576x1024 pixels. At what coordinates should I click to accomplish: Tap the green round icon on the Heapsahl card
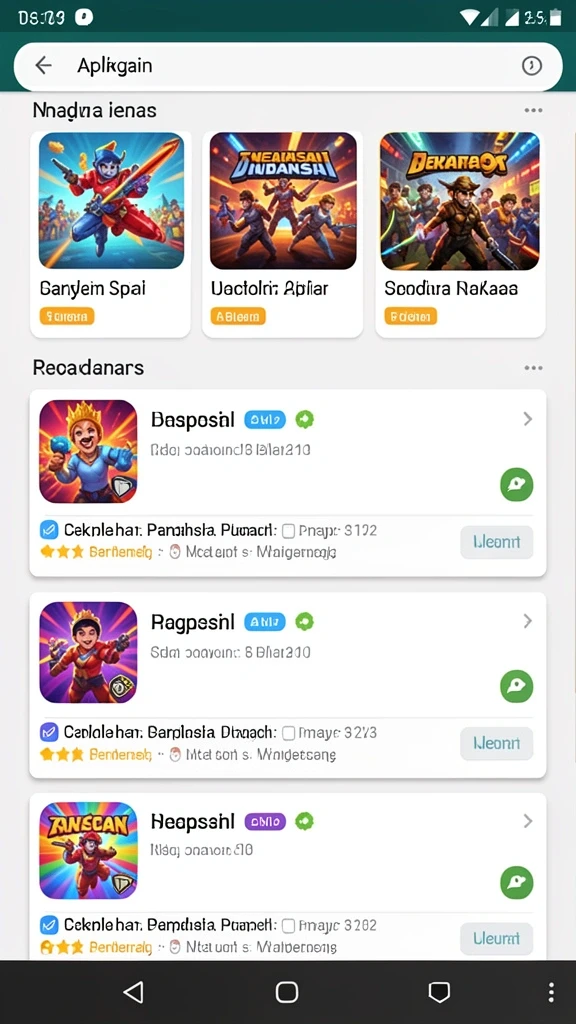tap(517, 883)
